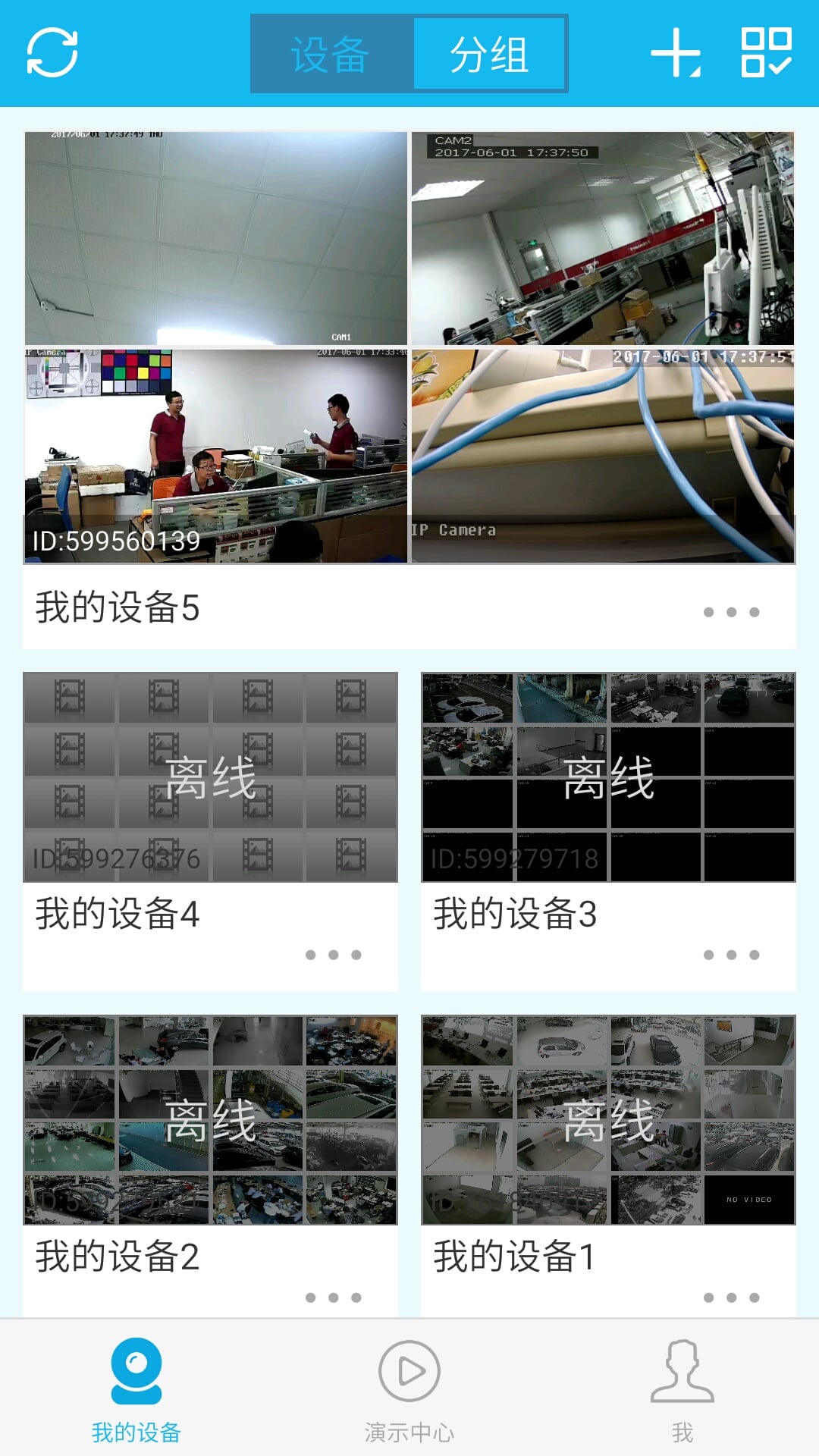View more options for 我的设备1
The width and height of the screenshot is (819, 1456).
point(731,1298)
